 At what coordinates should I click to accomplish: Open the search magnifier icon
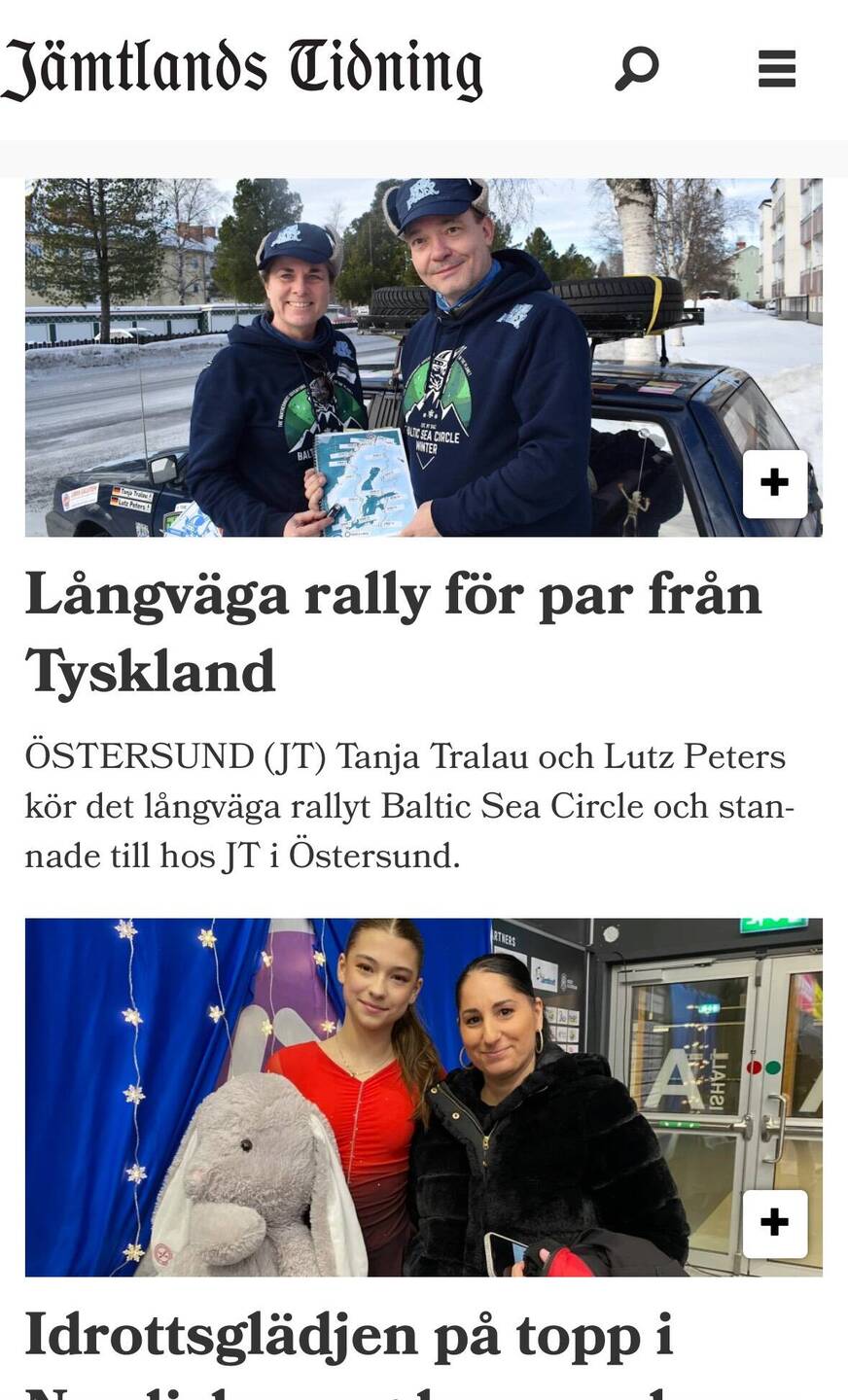pyautogui.click(x=637, y=68)
